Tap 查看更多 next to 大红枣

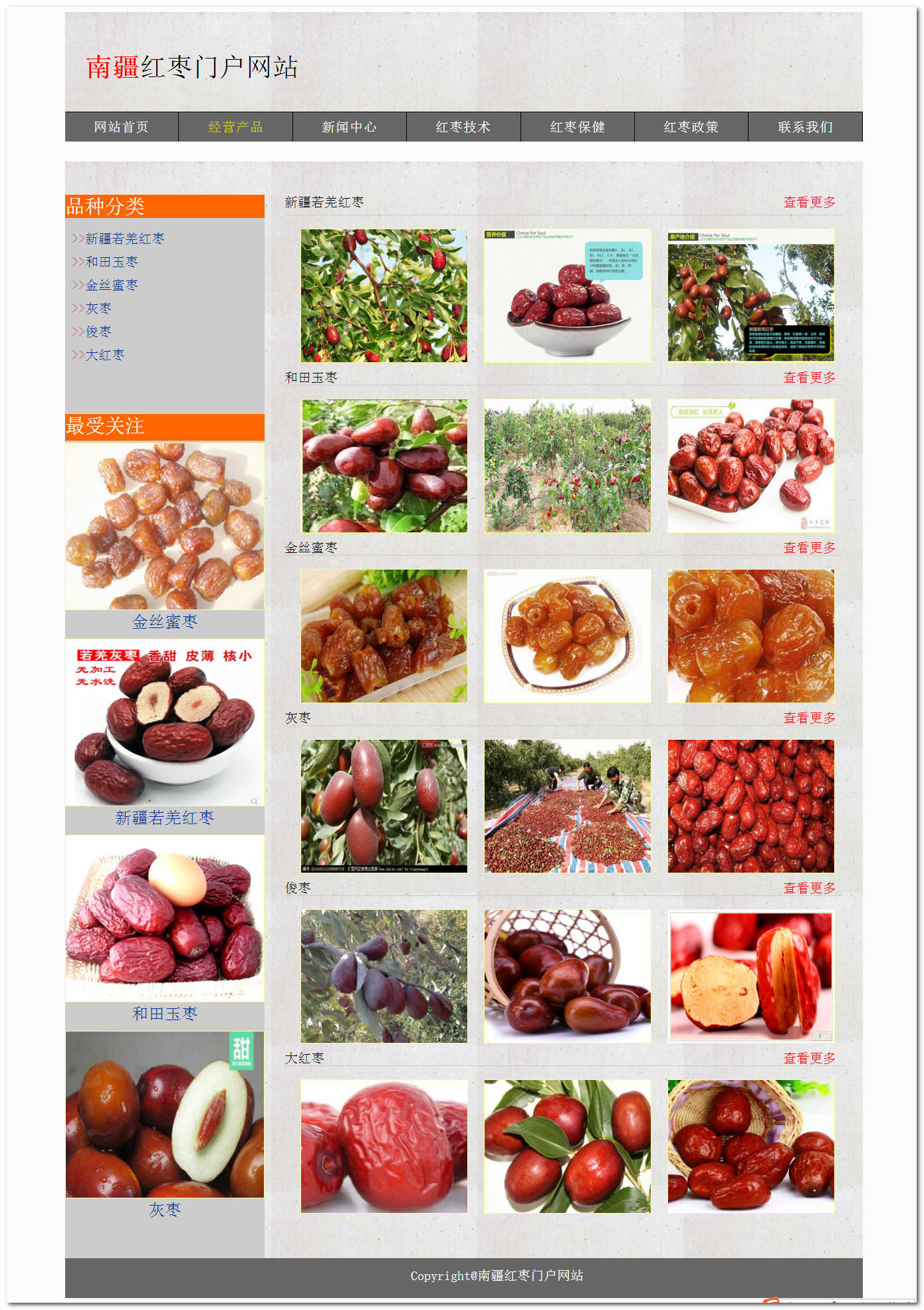809,1058
